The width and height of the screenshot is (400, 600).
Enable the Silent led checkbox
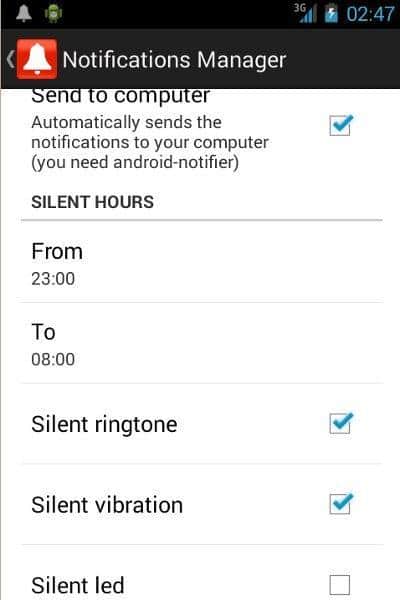340,585
